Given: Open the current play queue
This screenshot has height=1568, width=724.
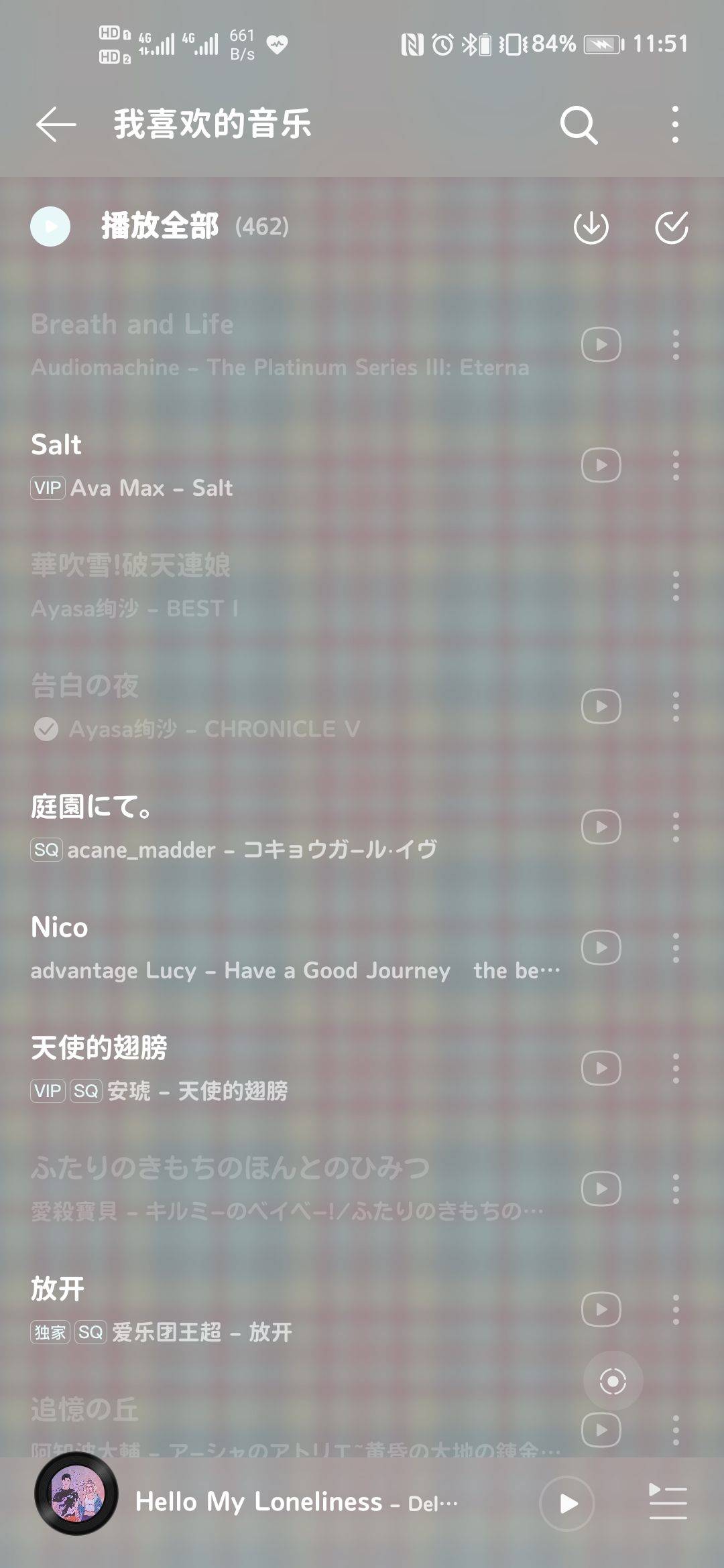Looking at the screenshot, I should tap(668, 1502).
